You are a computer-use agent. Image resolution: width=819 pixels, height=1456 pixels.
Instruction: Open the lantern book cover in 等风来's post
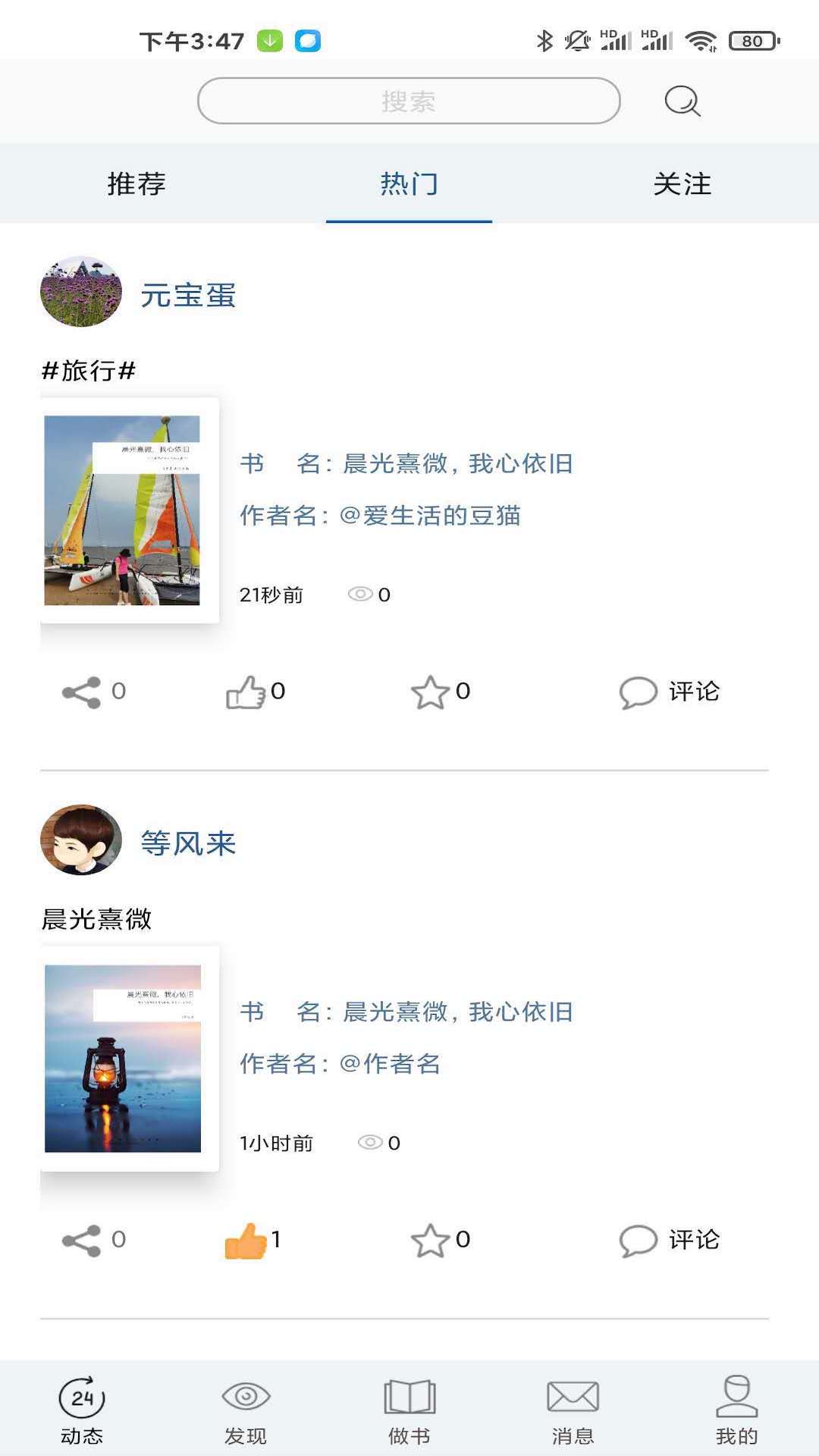(122, 1058)
